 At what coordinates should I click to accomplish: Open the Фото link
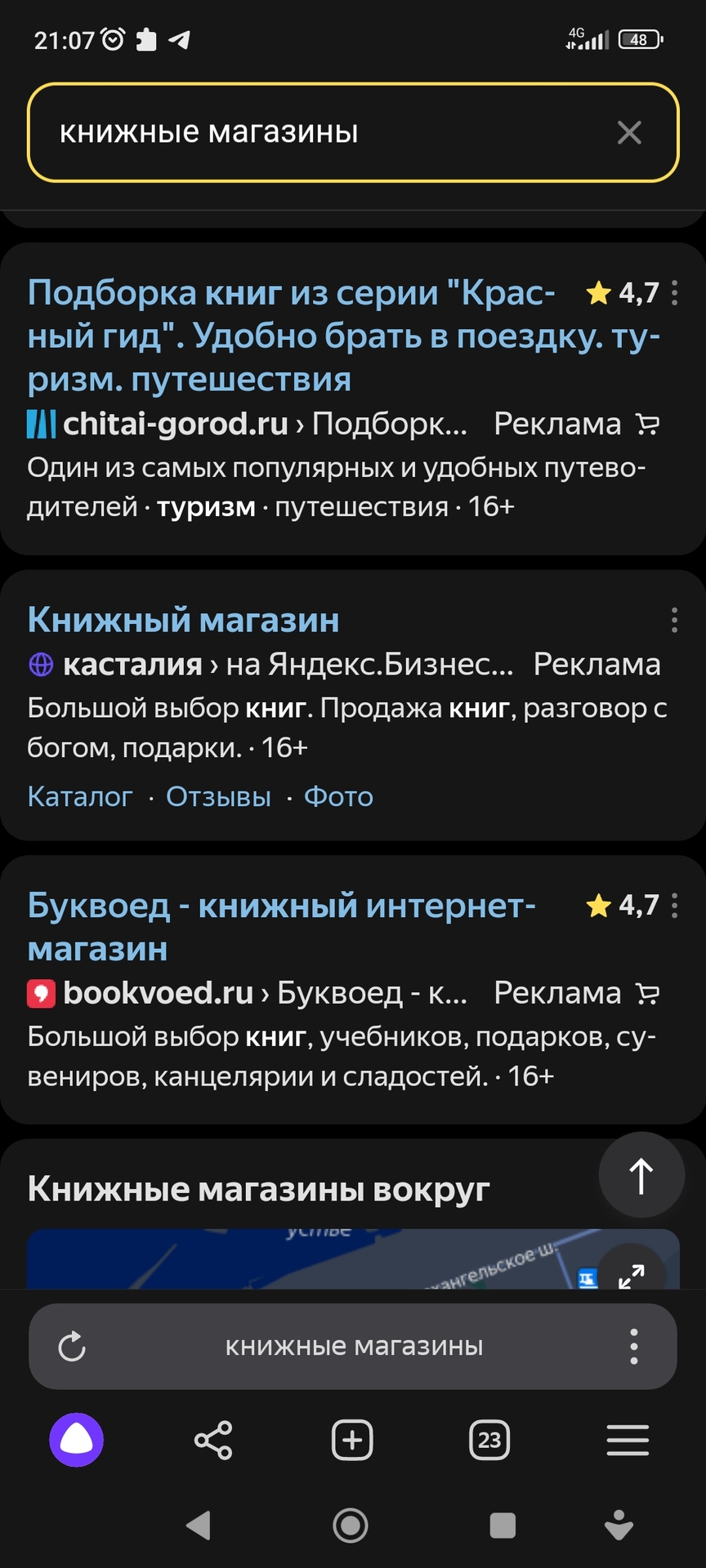(x=338, y=796)
